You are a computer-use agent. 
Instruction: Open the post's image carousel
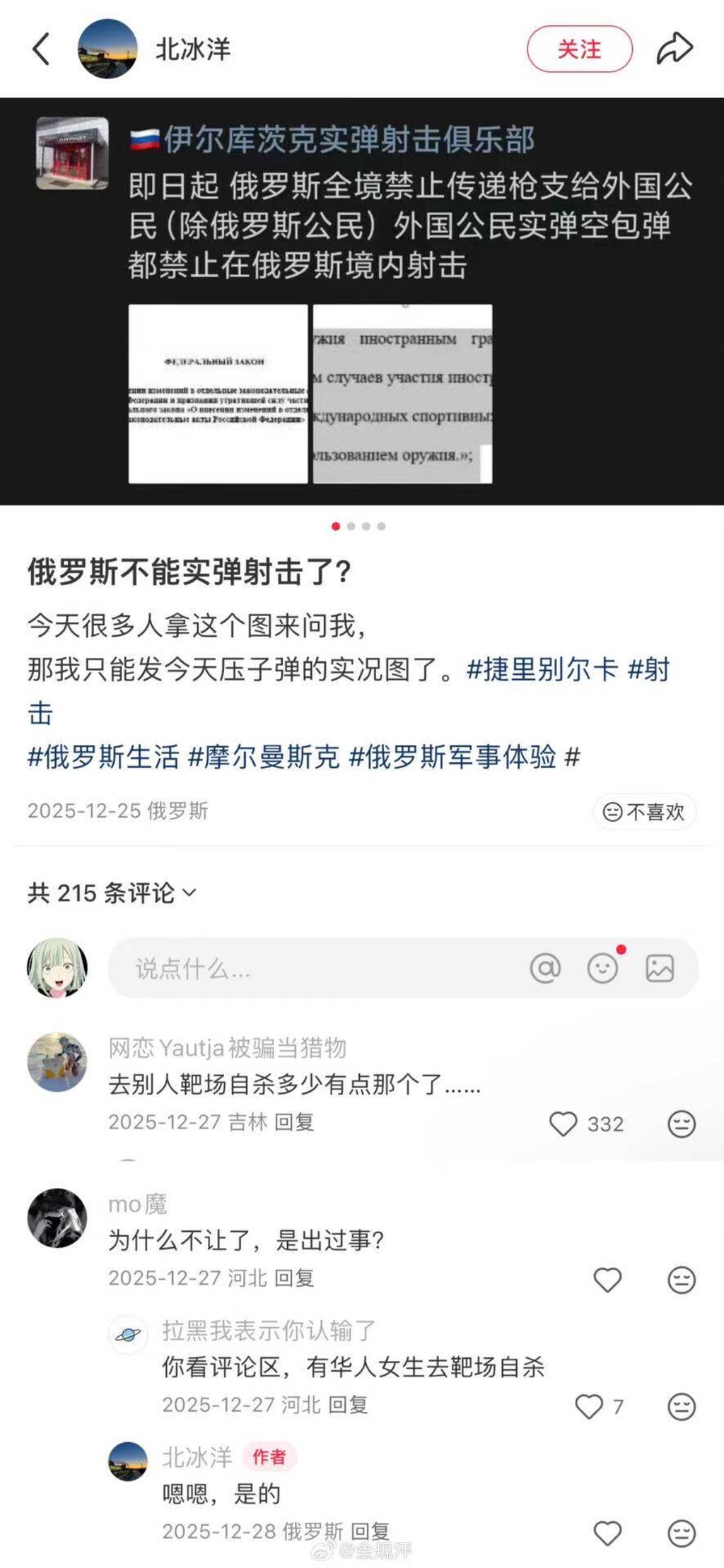[362, 300]
